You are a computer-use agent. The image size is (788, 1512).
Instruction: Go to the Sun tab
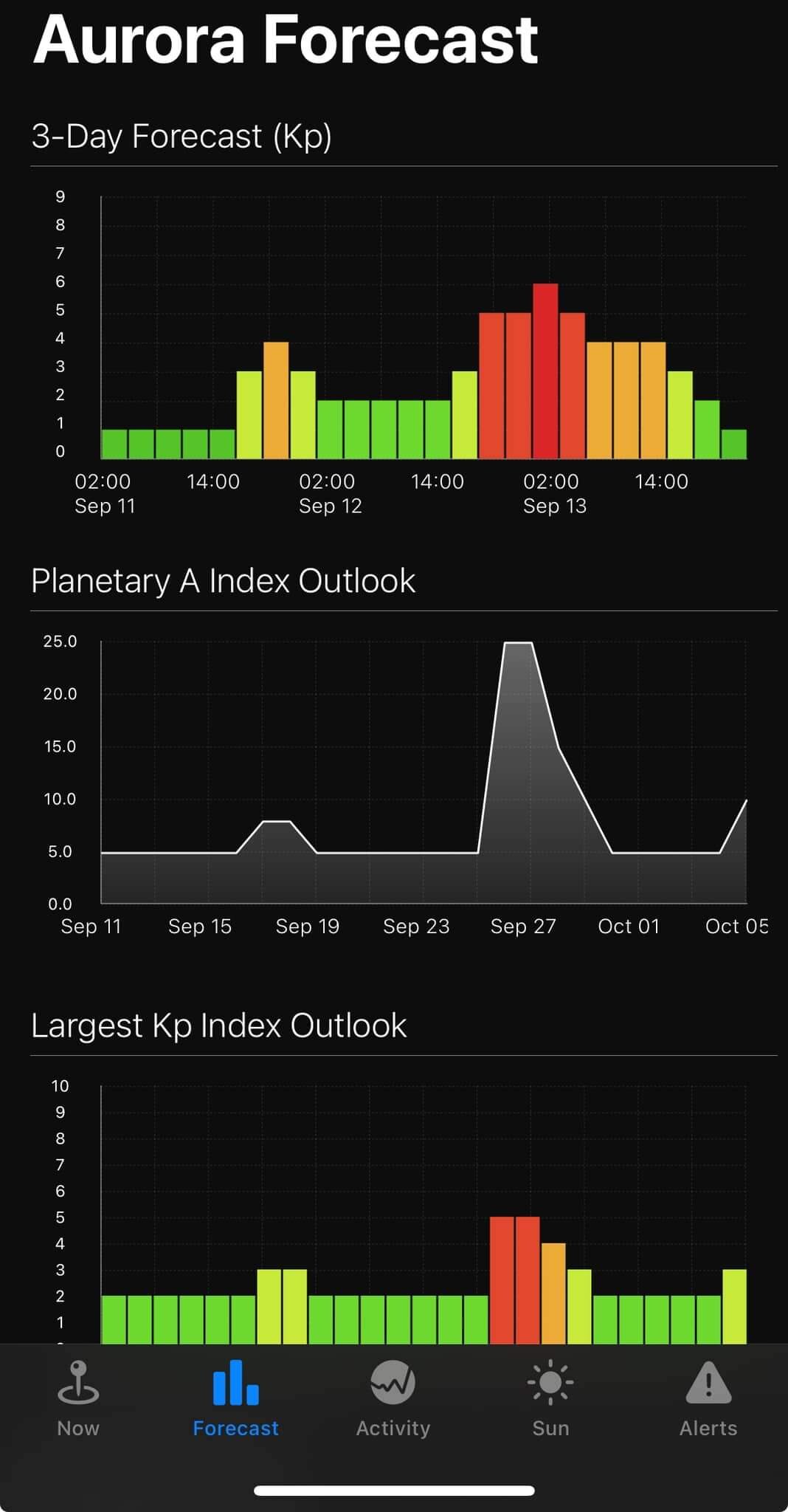(x=550, y=1398)
